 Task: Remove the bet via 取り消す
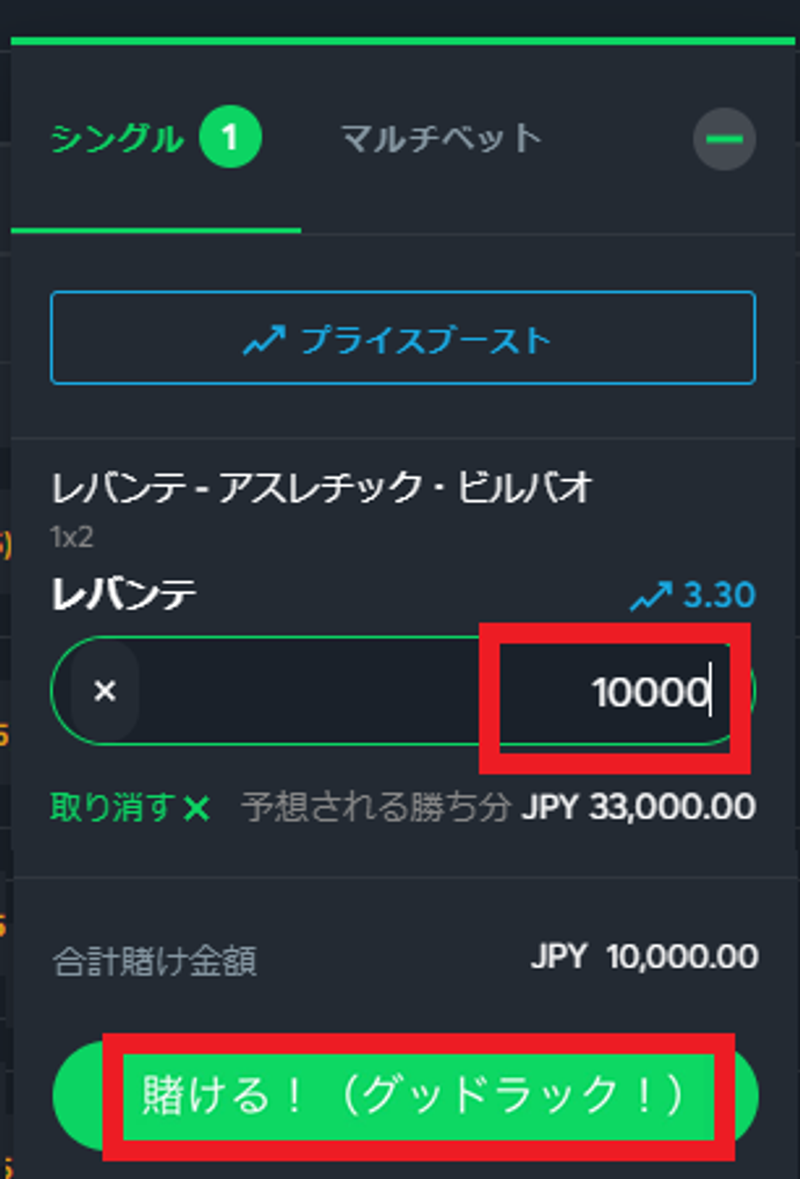click(130, 807)
